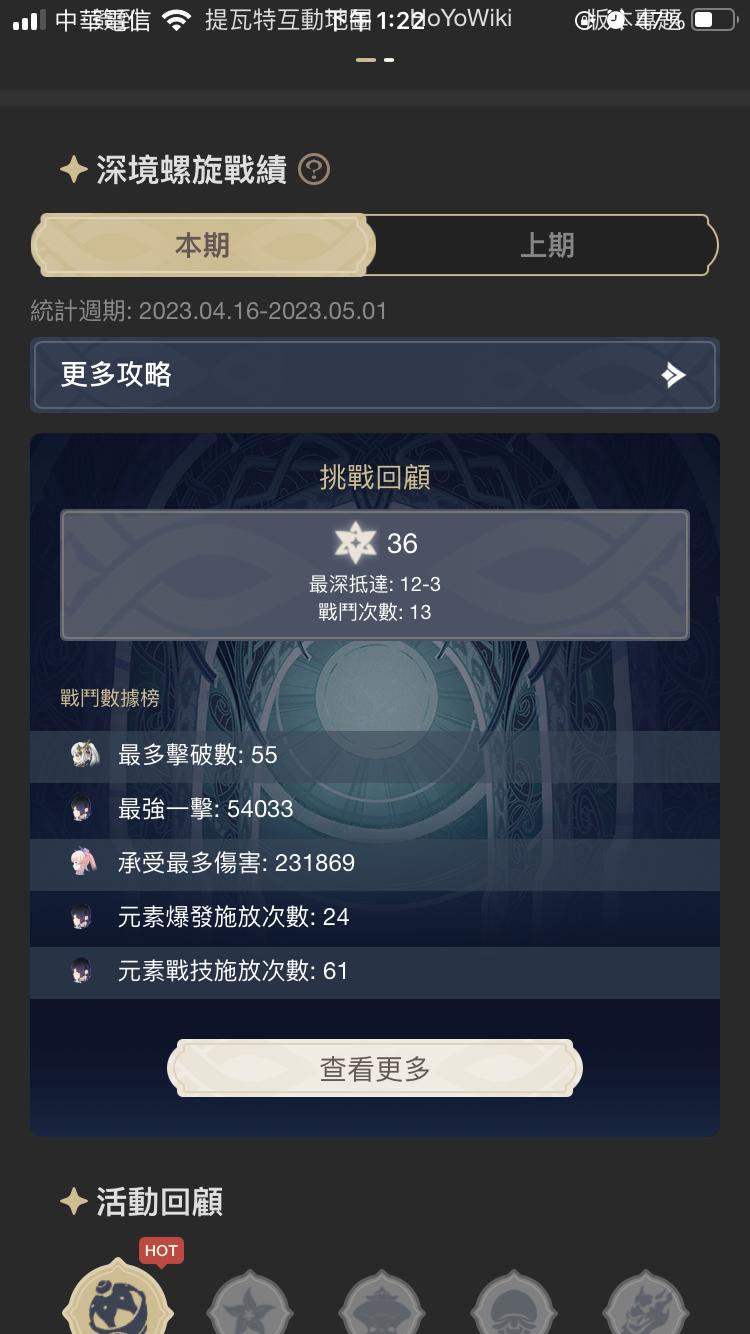The image size is (750, 1334).
Task: Open the HOT event icon under 活動回顧
Action: 118,1300
